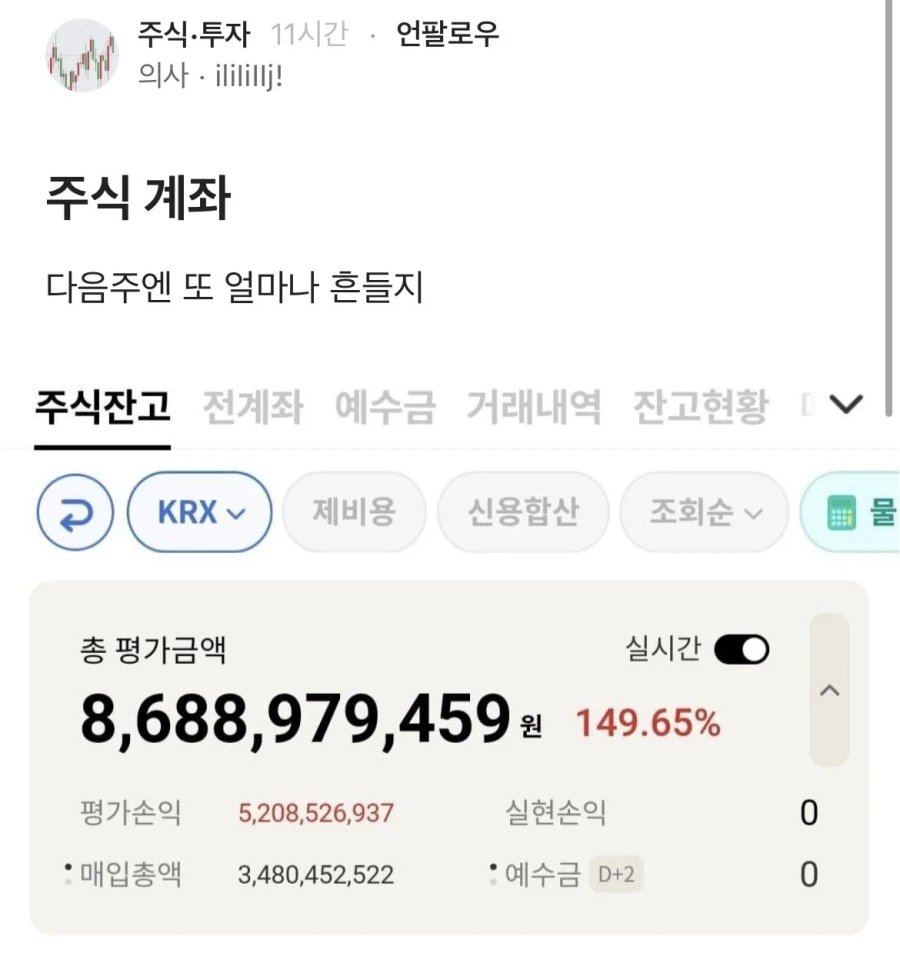Select the 평가손익 amount in red
Image resolution: width=900 pixels, height=953 pixels.
[x=316, y=813]
